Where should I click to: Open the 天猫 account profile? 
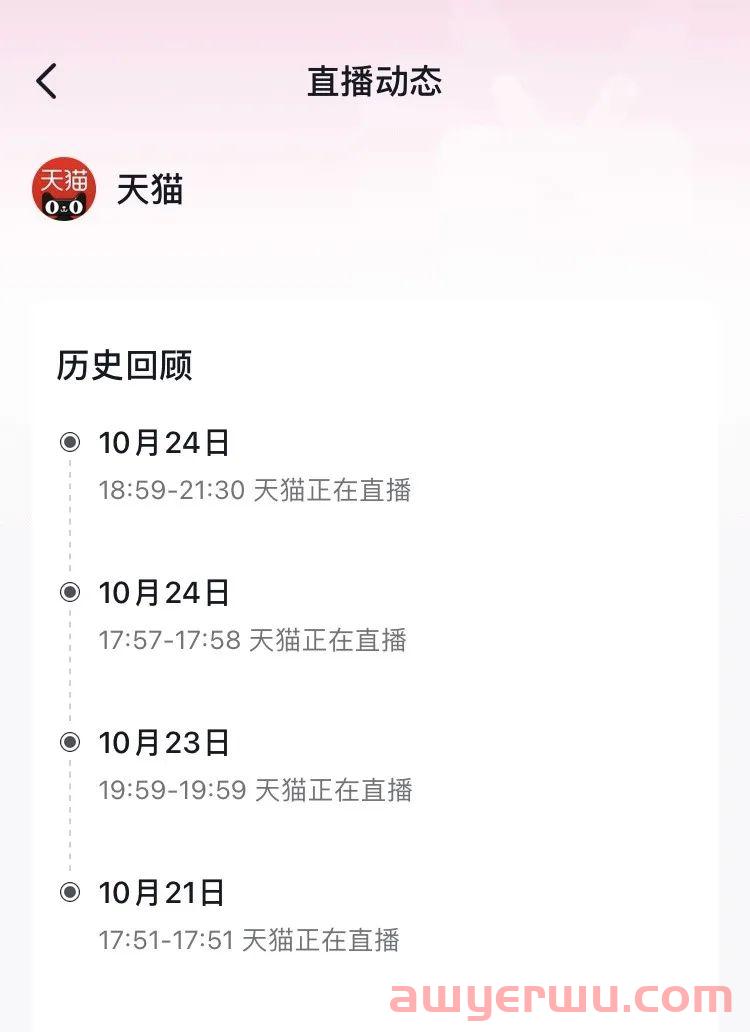(x=65, y=188)
